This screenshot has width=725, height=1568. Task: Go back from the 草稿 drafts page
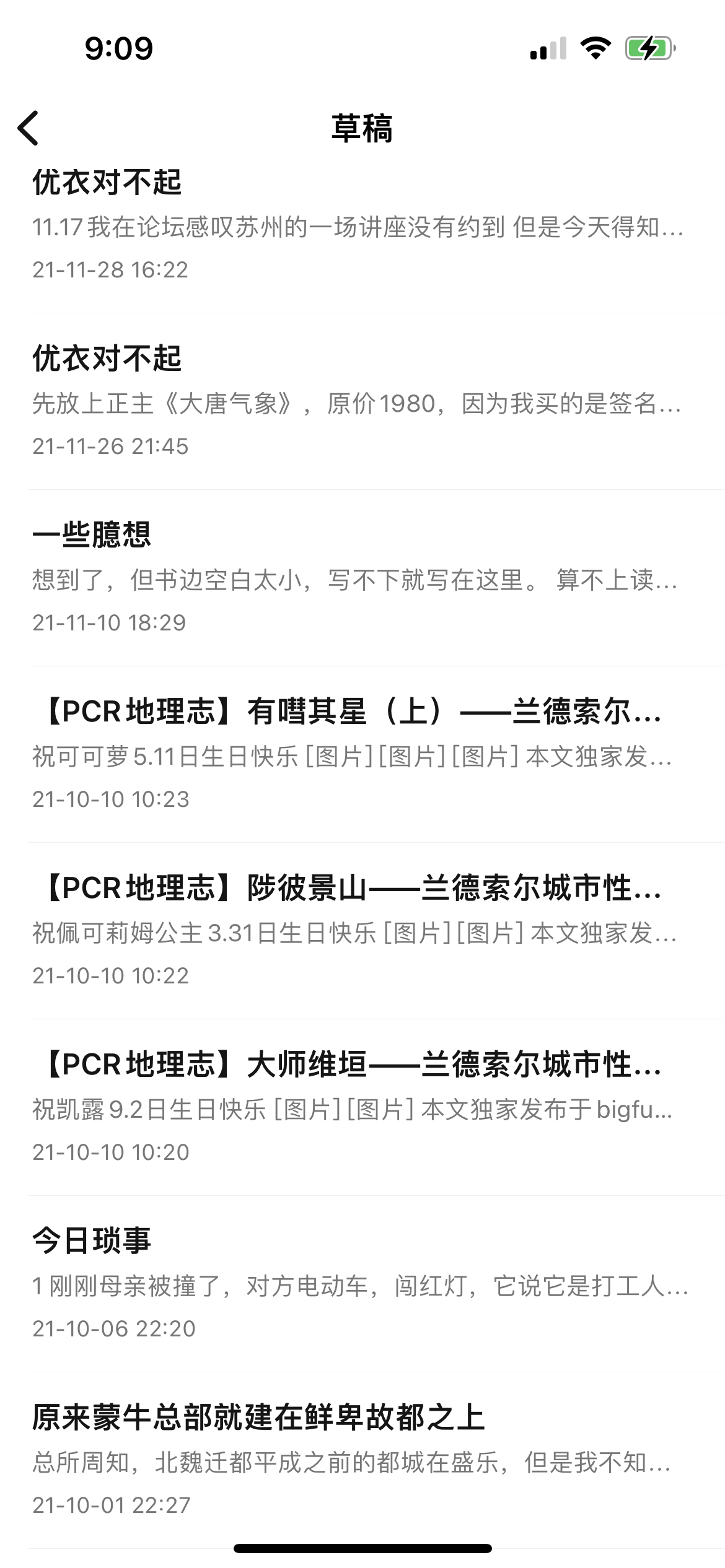coord(29,128)
